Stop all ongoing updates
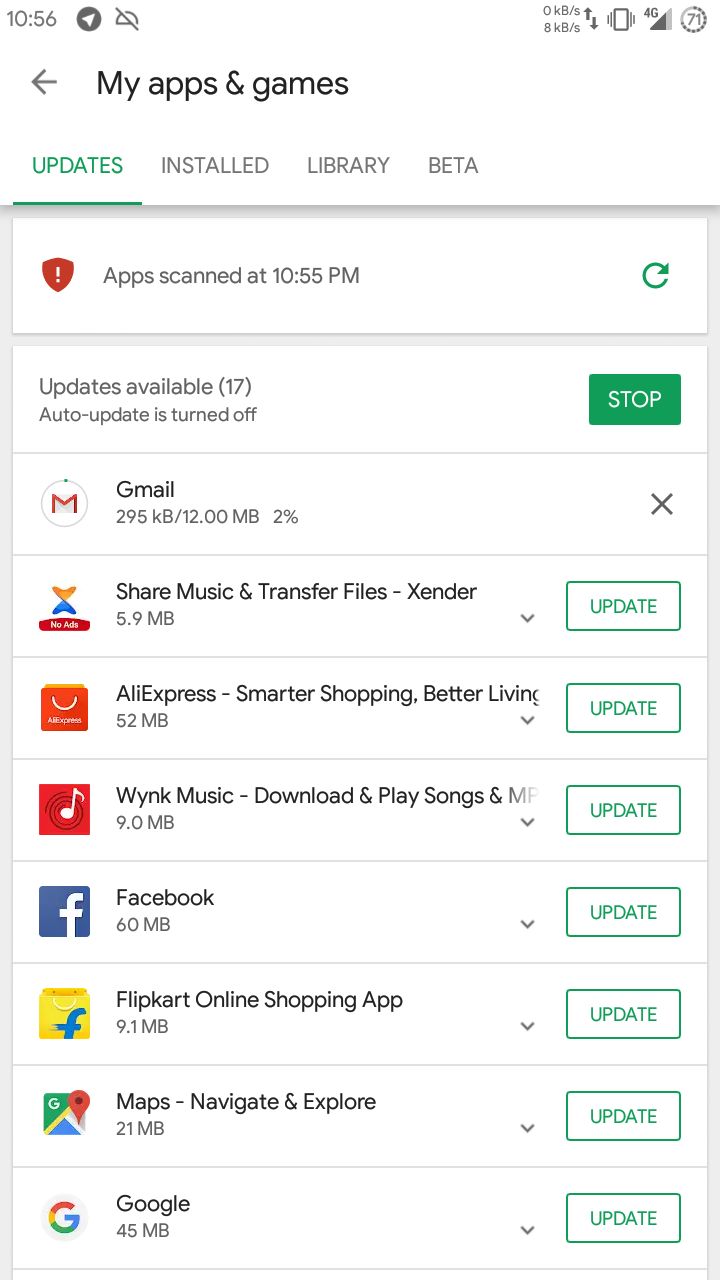 point(635,399)
